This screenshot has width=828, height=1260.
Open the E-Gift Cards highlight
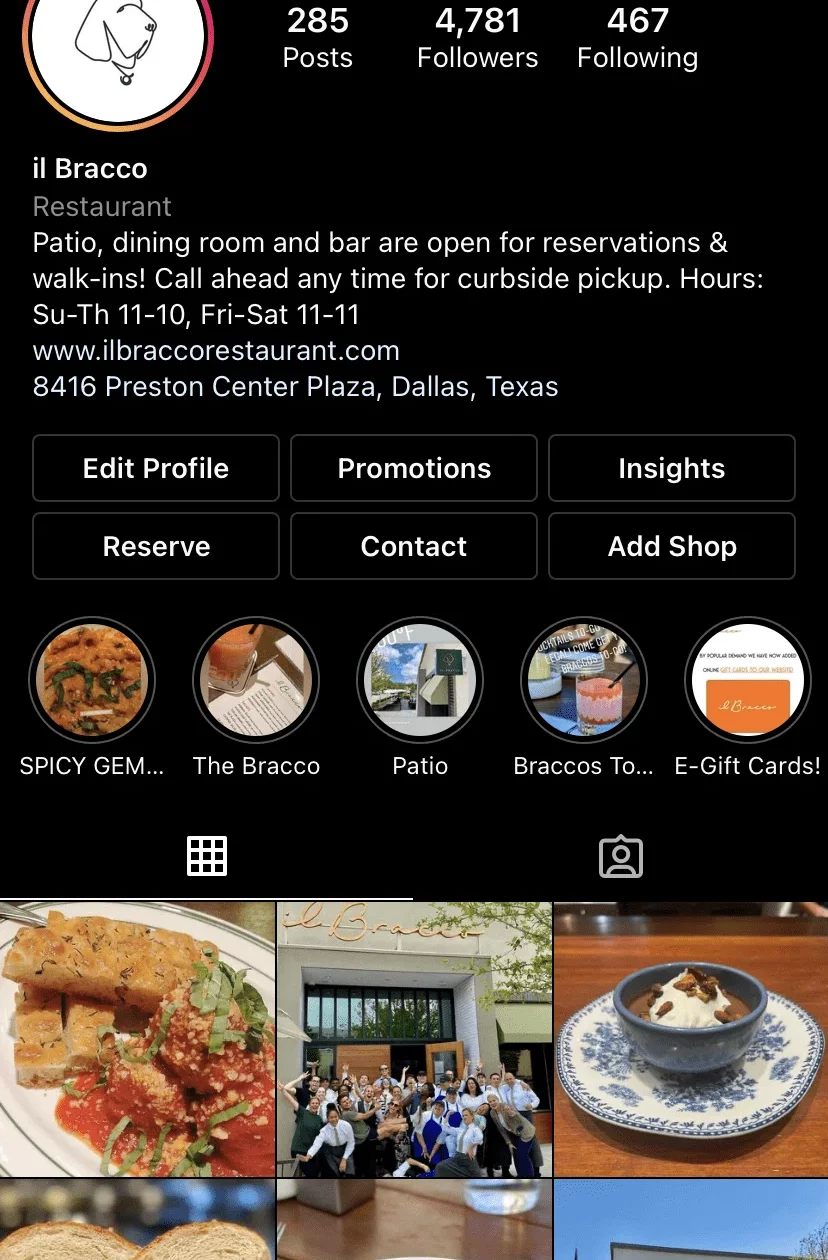[748, 680]
